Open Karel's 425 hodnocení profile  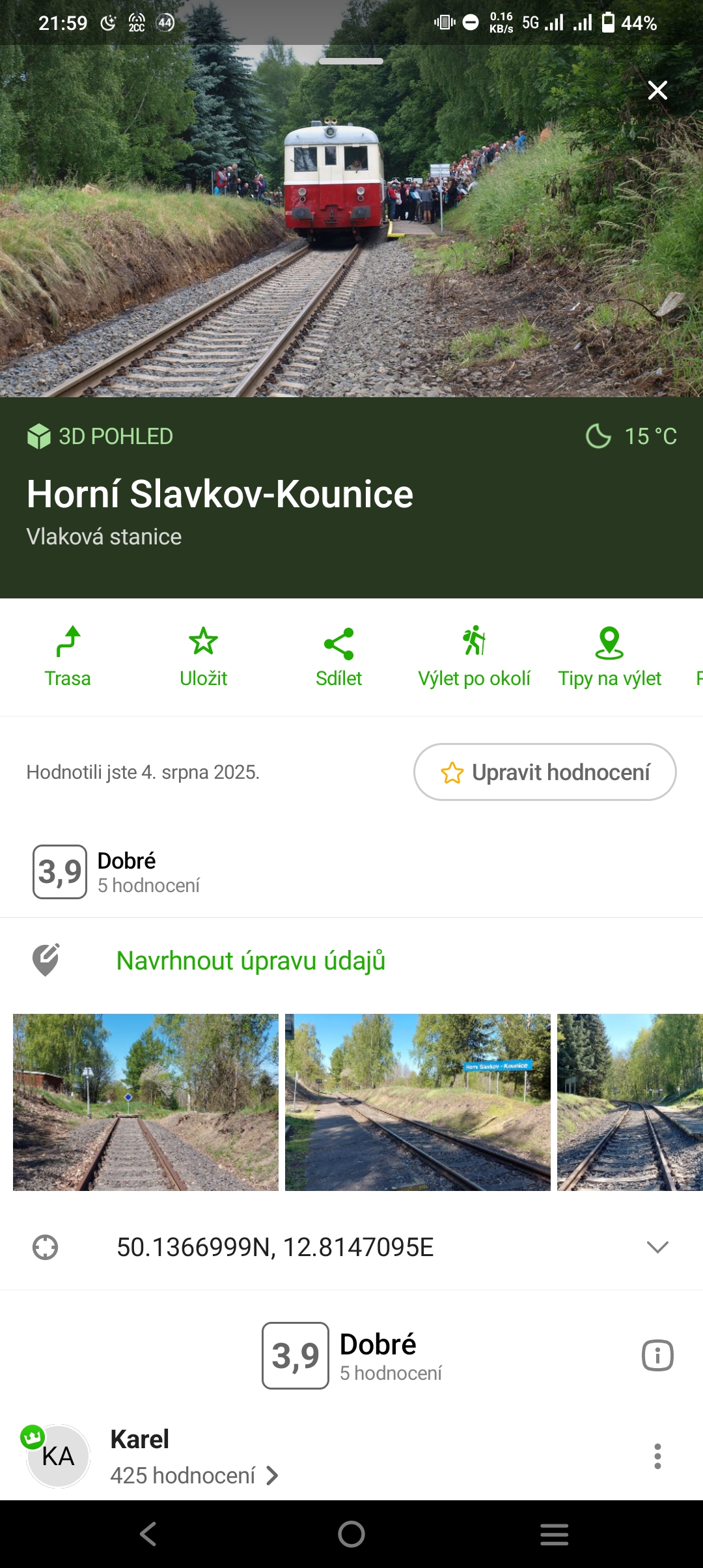click(x=194, y=1476)
